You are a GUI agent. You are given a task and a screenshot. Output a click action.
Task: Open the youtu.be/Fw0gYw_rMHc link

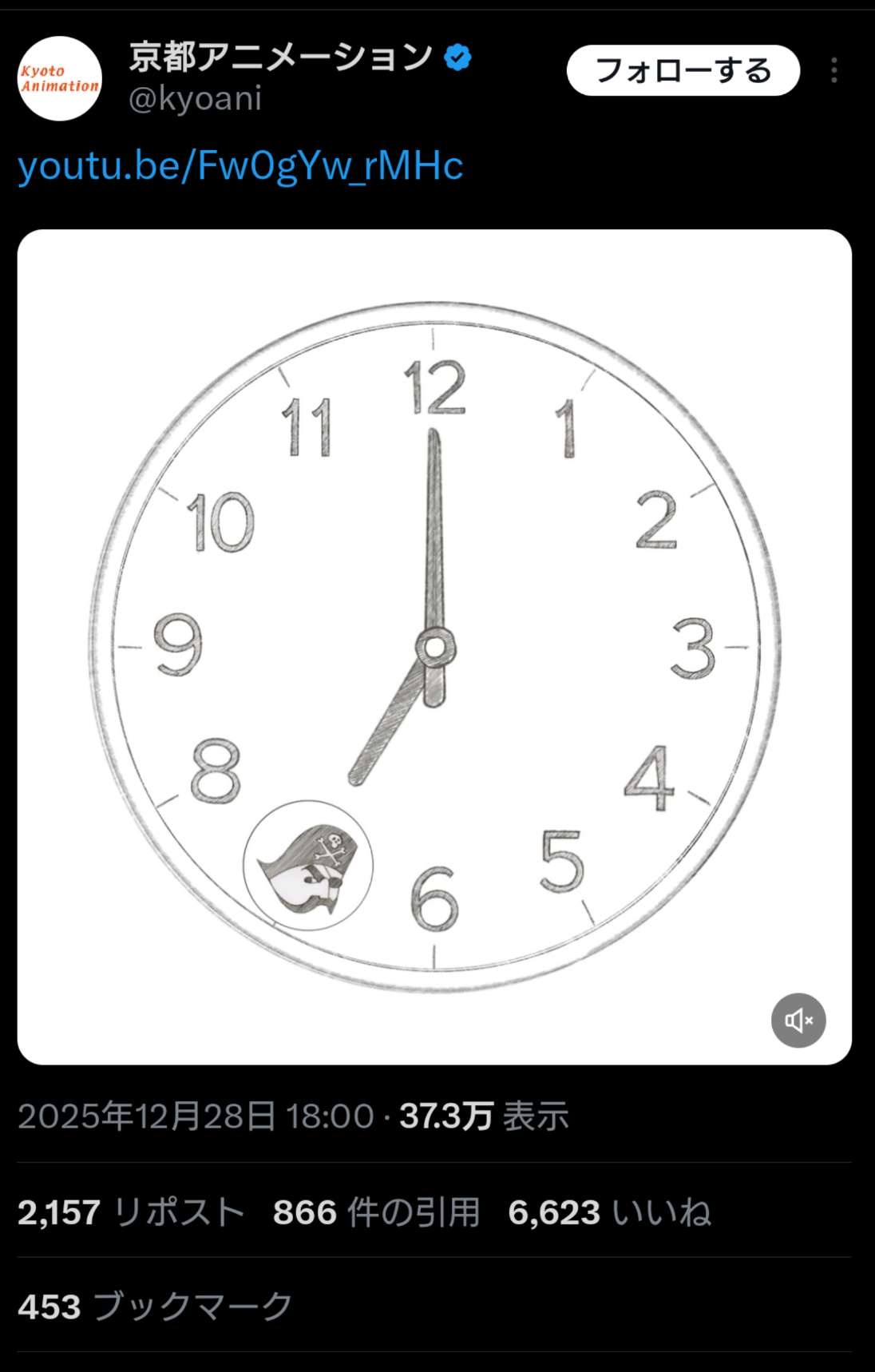tap(240, 166)
